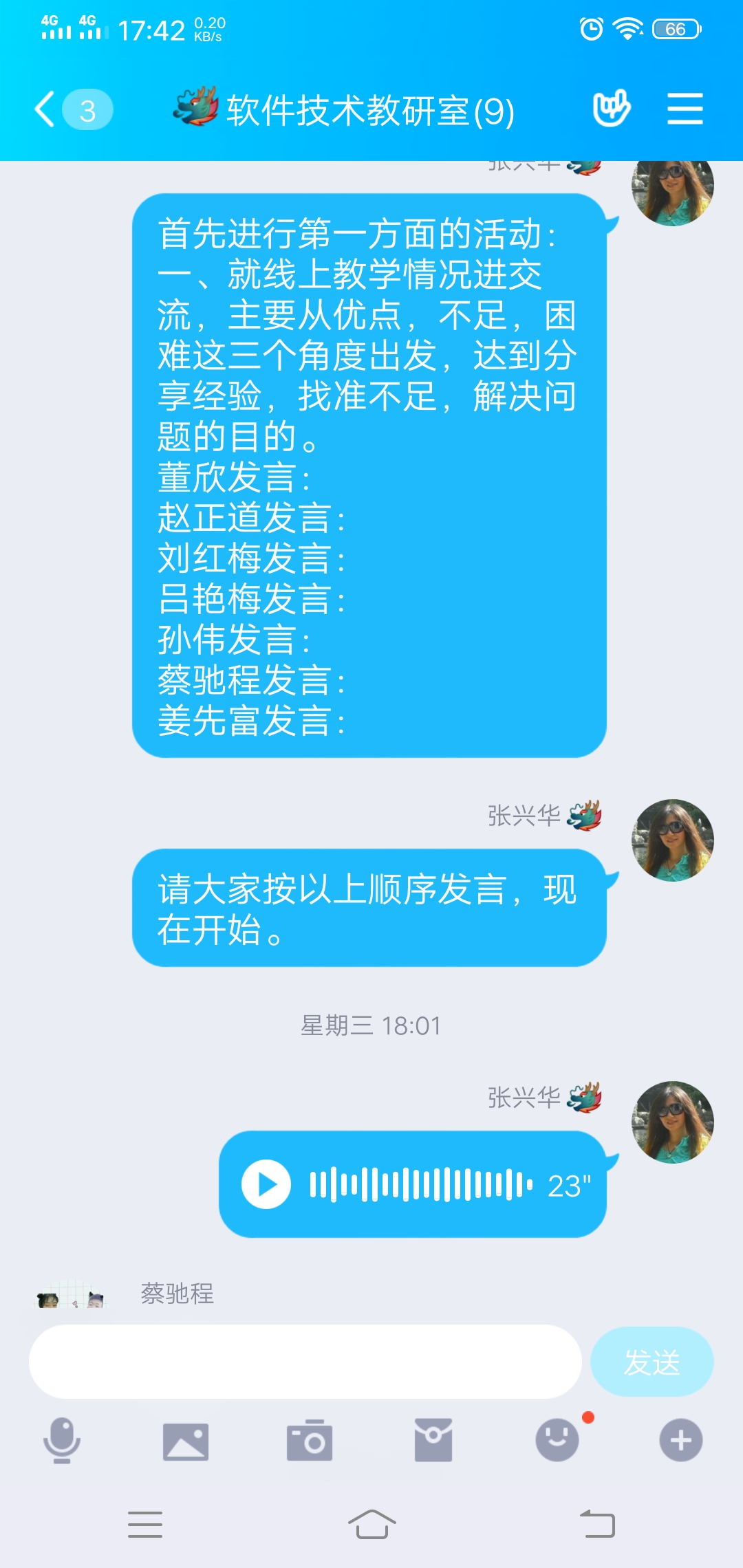
Task: Go back to the chat list
Action: [x=45, y=110]
